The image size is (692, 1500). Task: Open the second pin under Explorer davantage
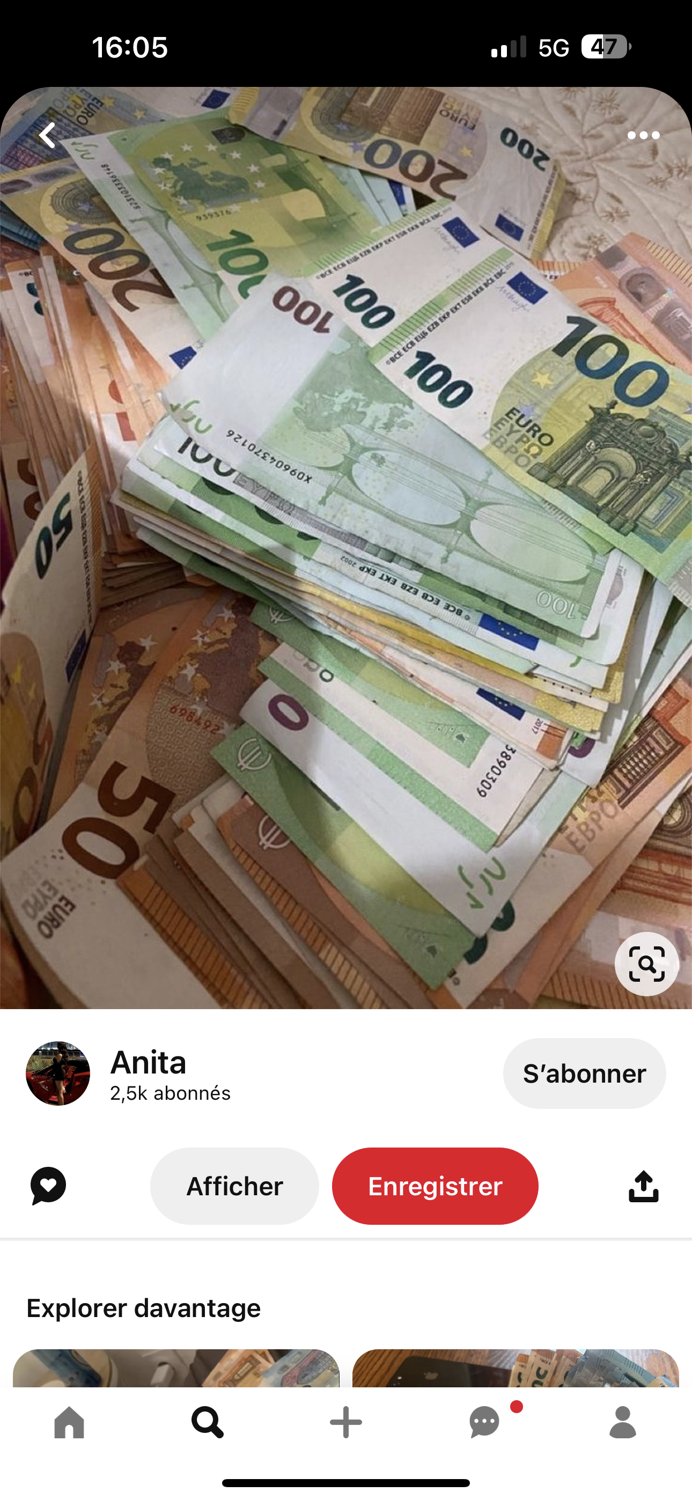point(515,1368)
